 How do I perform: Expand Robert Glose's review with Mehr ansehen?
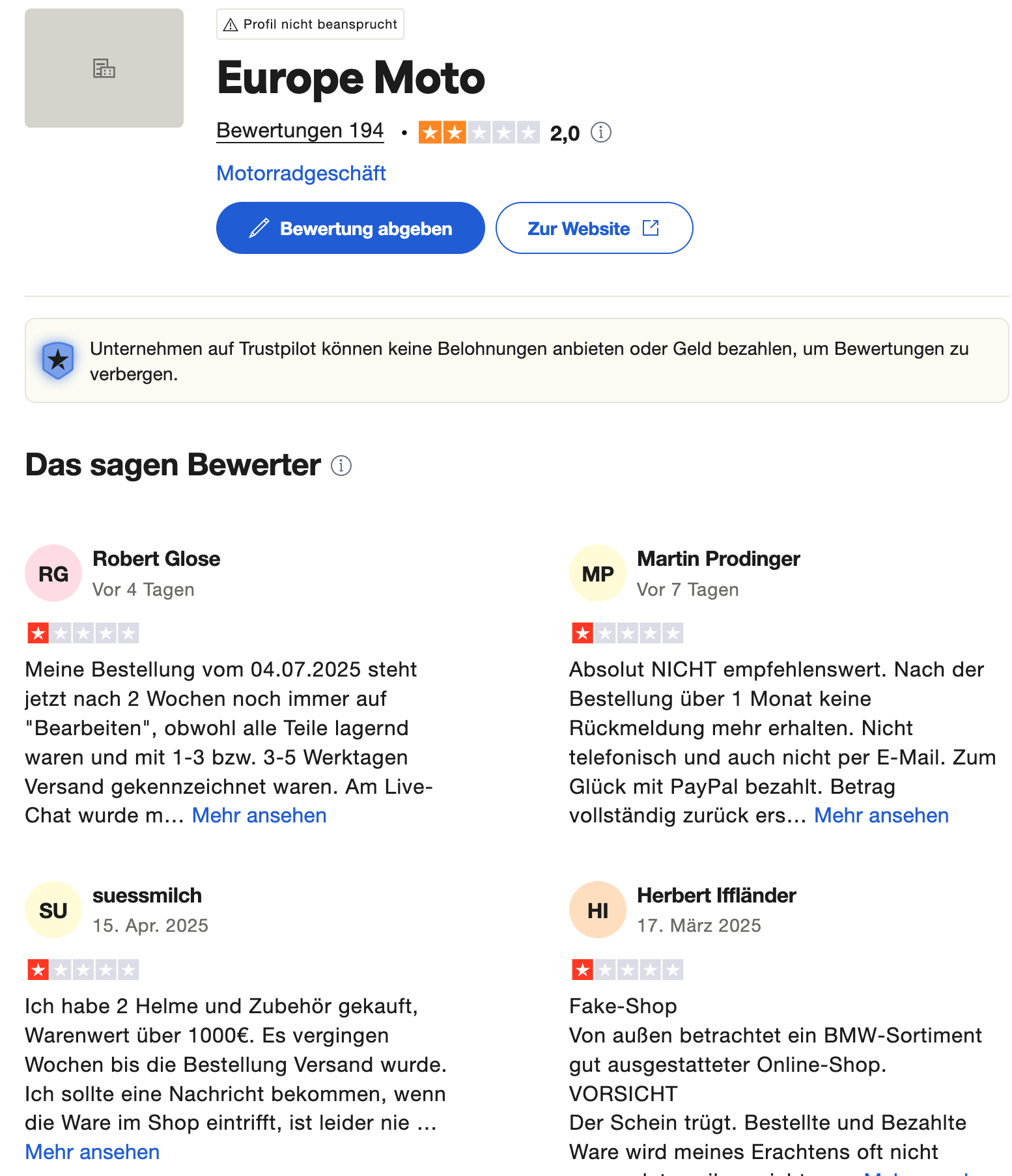(259, 815)
